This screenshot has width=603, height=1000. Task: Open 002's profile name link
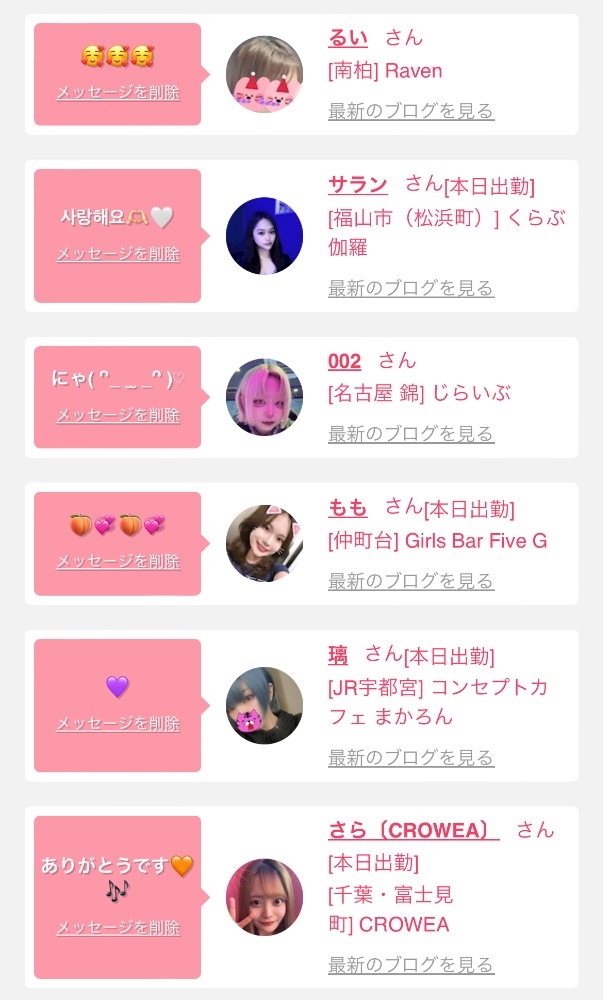(344, 361)
